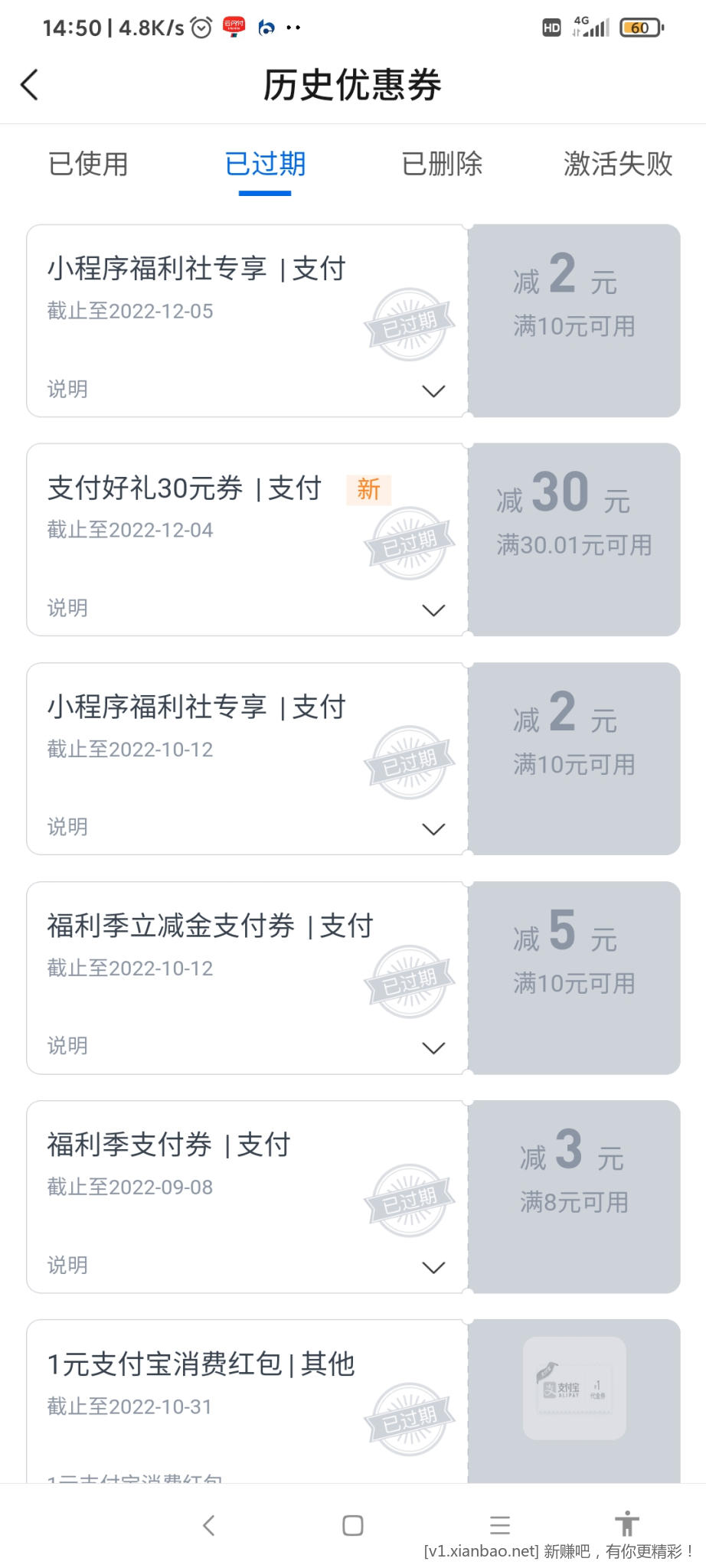This screenshot has height=1568, width=706.
Task: Switch to the 已使用 tab
Action: [88, 164]
